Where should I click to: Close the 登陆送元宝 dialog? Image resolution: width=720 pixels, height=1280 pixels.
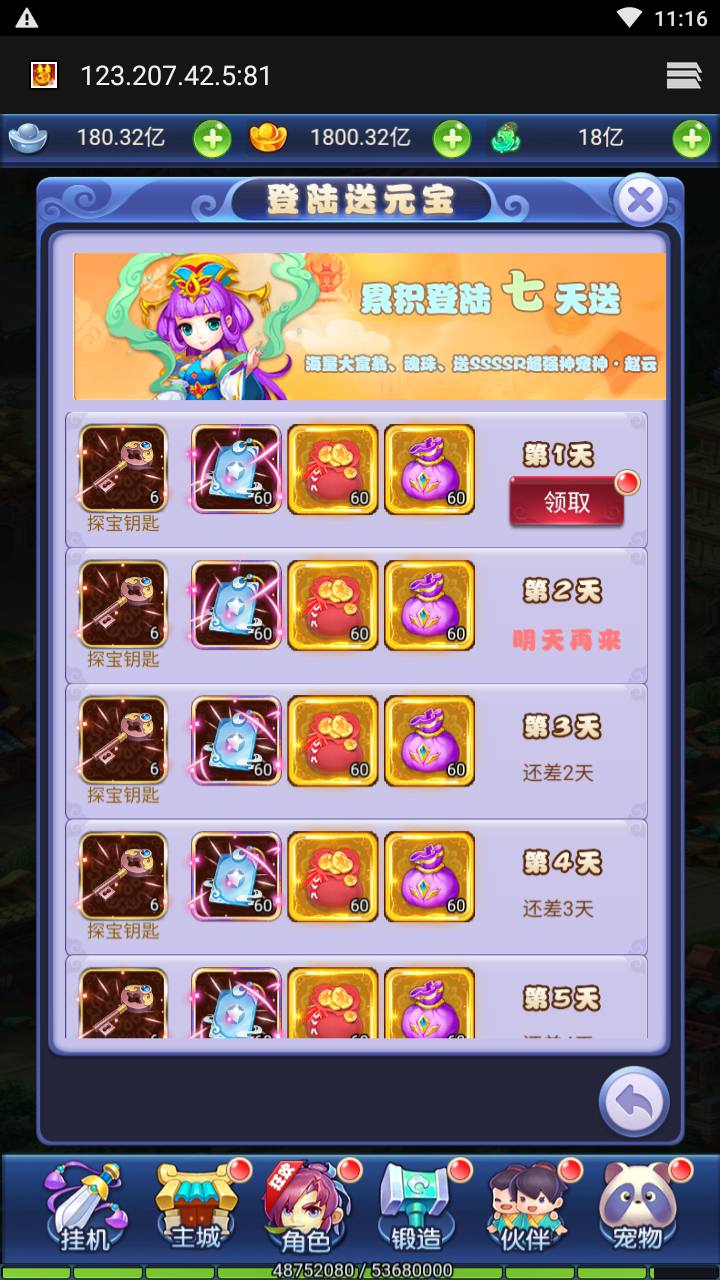(640, 201)
